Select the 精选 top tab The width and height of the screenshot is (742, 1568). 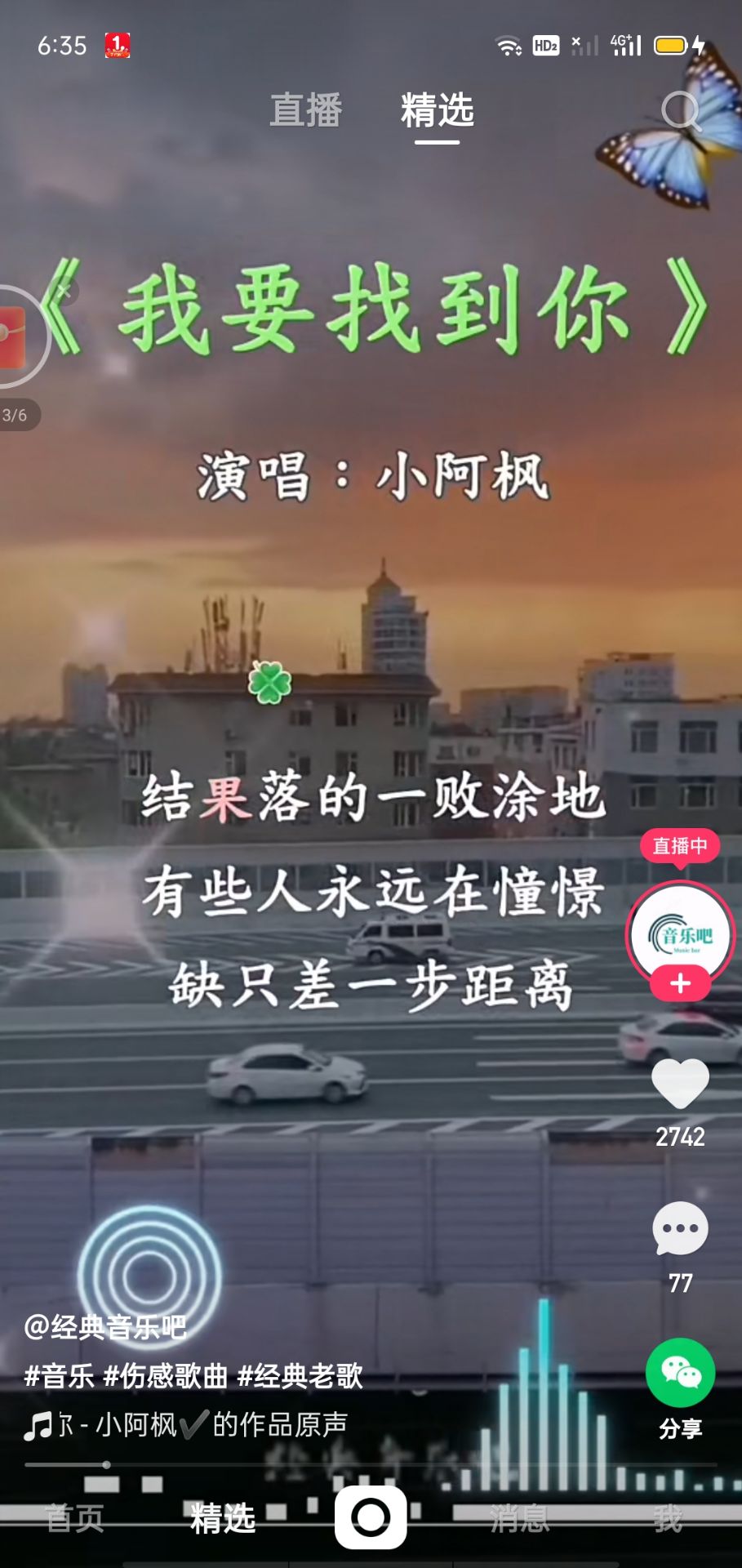(437, 110)
